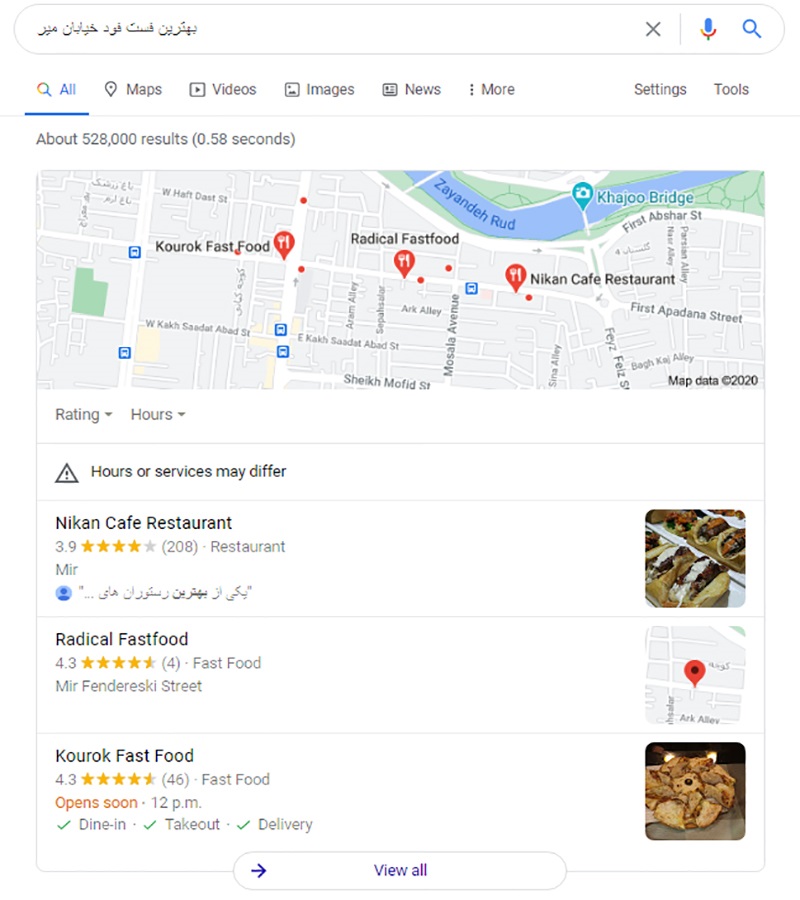The width and height of the screenshot is (800, 900).
Task: Expand the Hours filter dropdown
Action: pyautogui.click(x=158, y=414)
